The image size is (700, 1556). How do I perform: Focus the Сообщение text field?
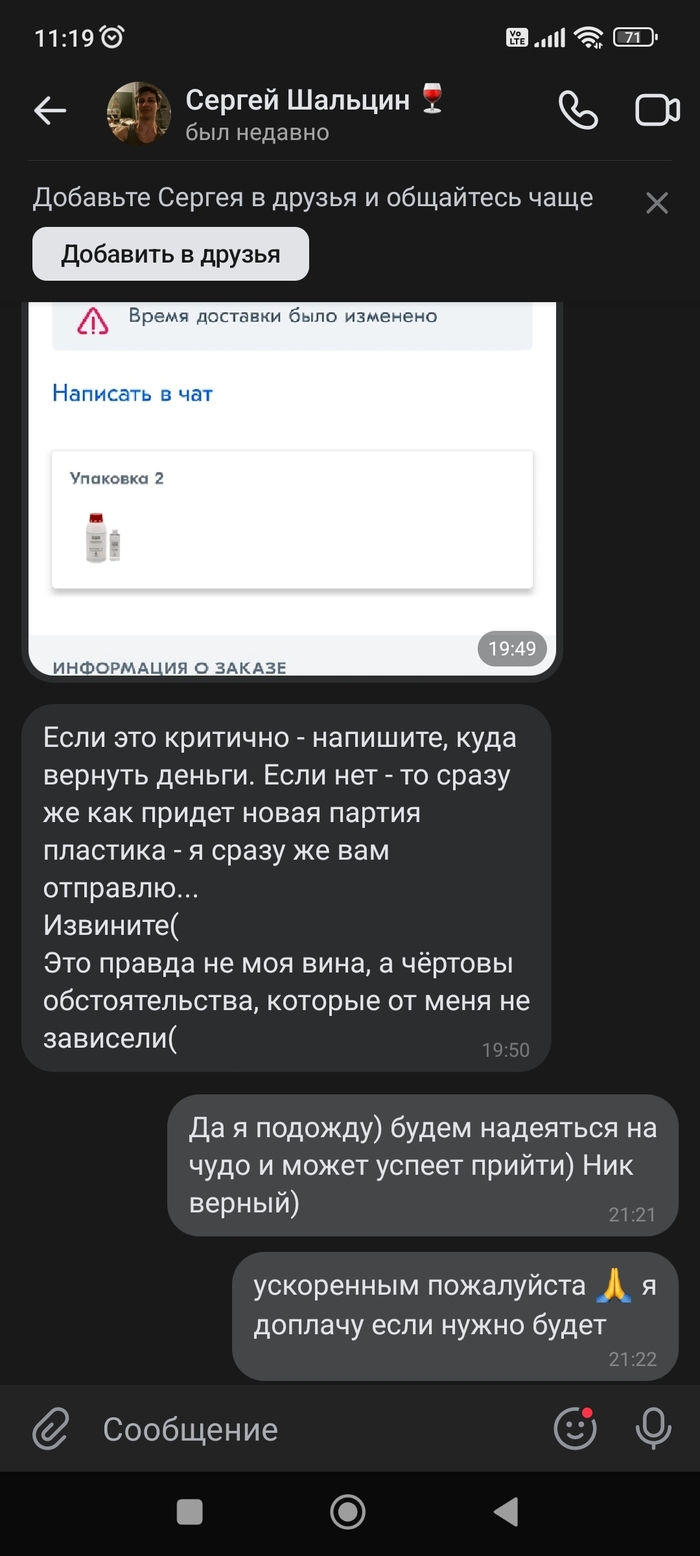(x=310, y=1429)
